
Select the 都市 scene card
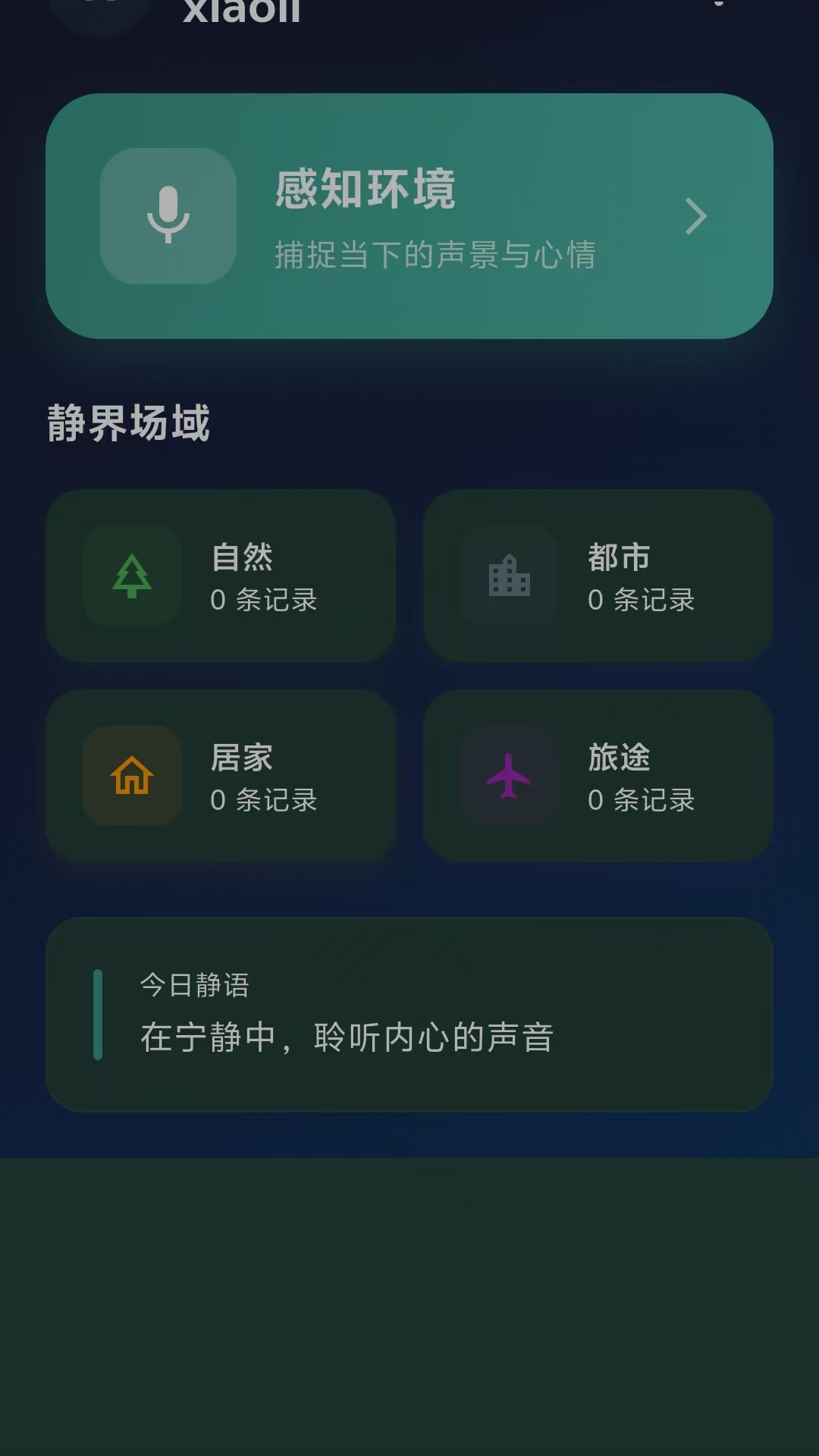(x=599, y=576)
